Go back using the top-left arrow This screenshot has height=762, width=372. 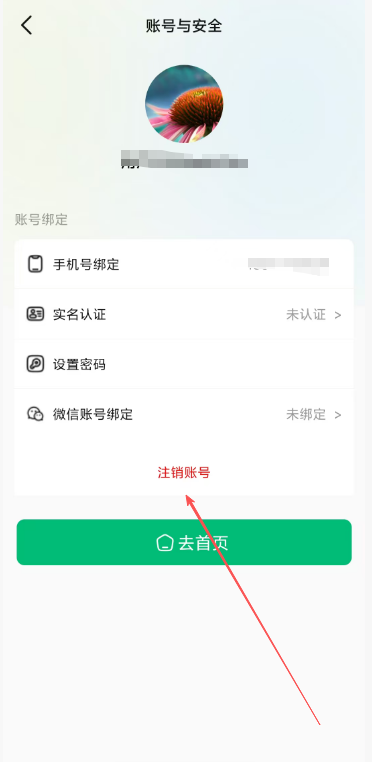click(x=26, y=25)
